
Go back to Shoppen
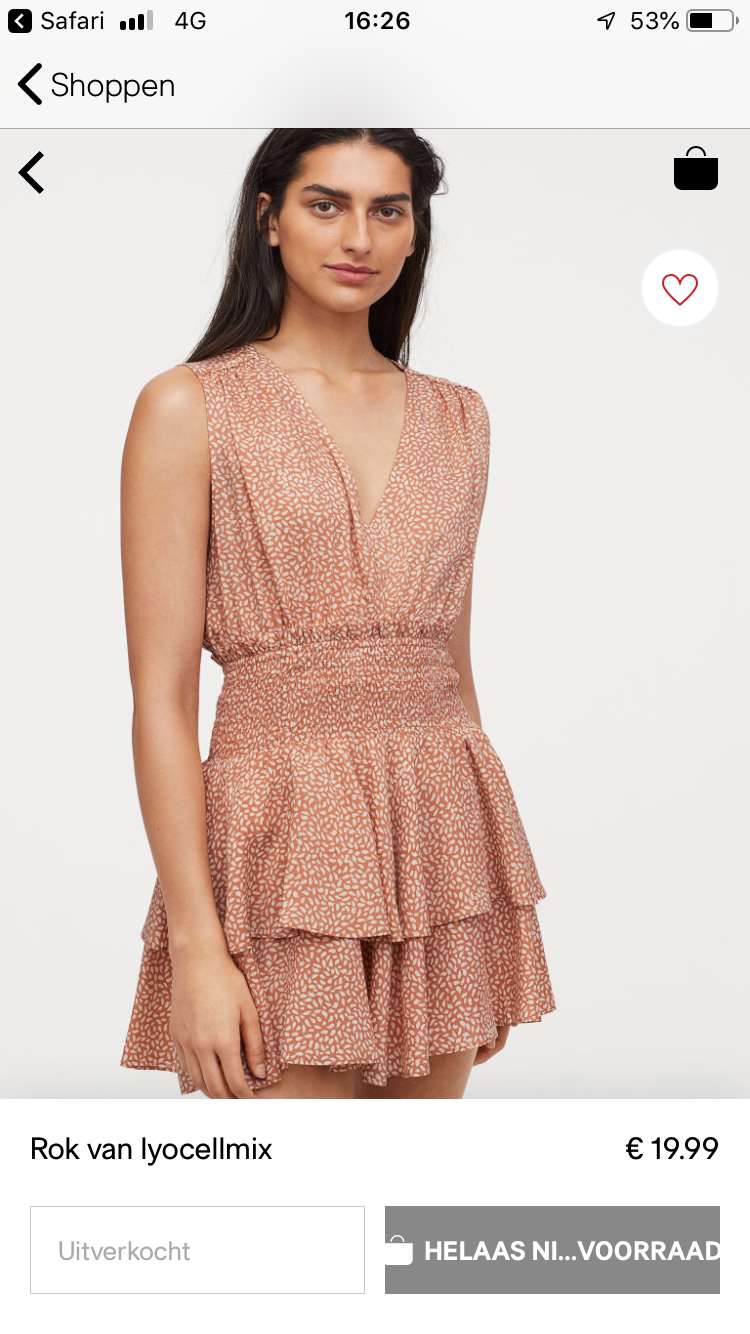point(96,86)
